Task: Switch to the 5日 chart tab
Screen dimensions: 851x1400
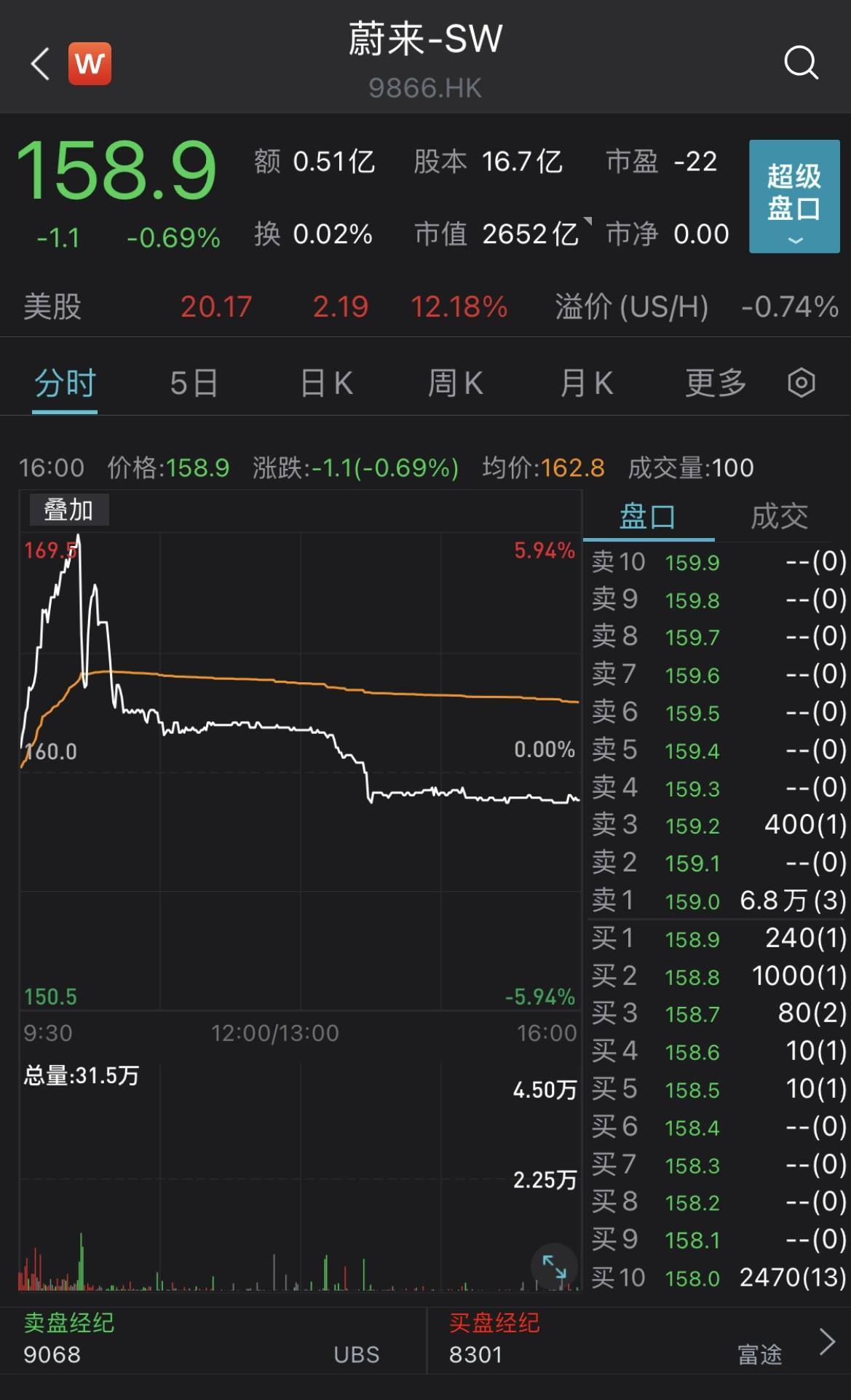Action: (x=194, y=383)
